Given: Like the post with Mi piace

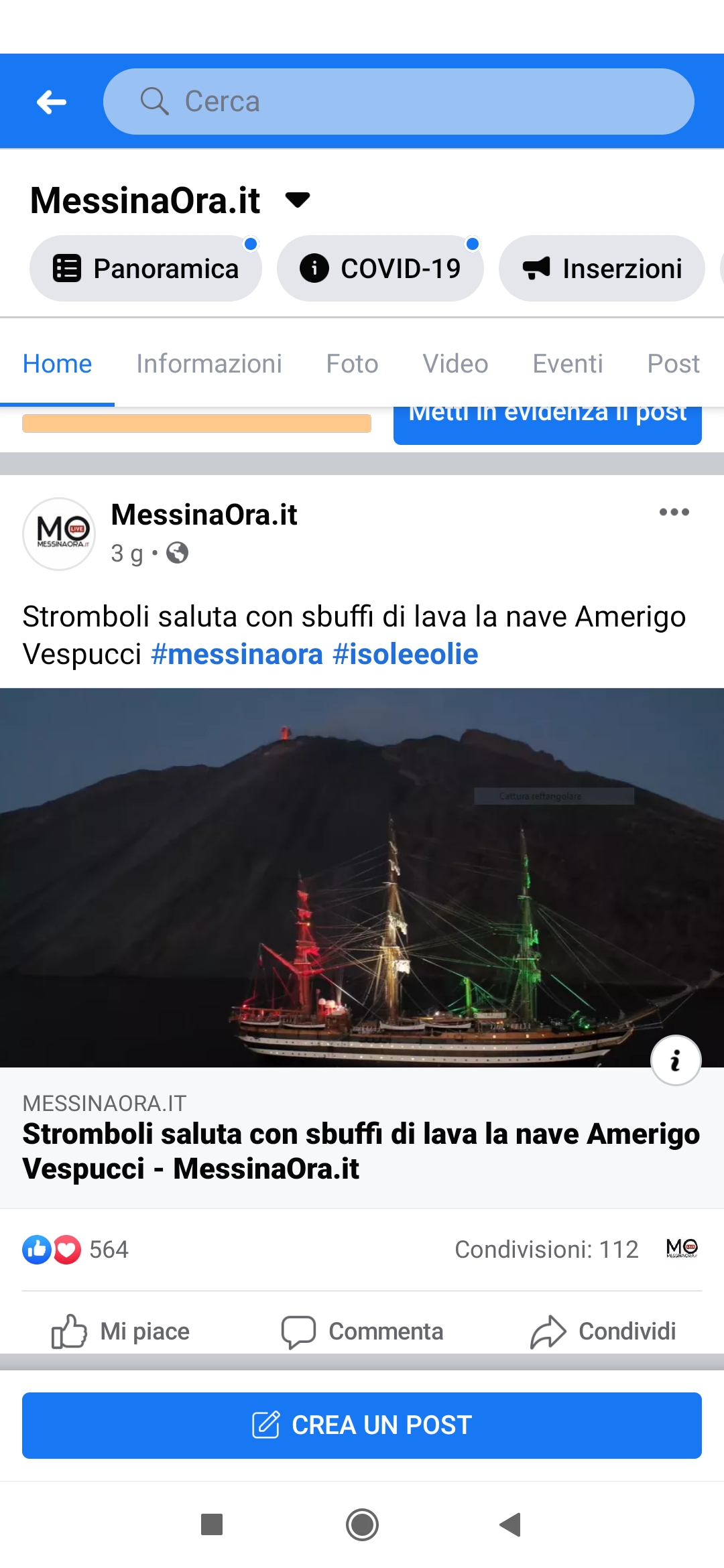Looking at the screenshot, I should point(121,1331).
